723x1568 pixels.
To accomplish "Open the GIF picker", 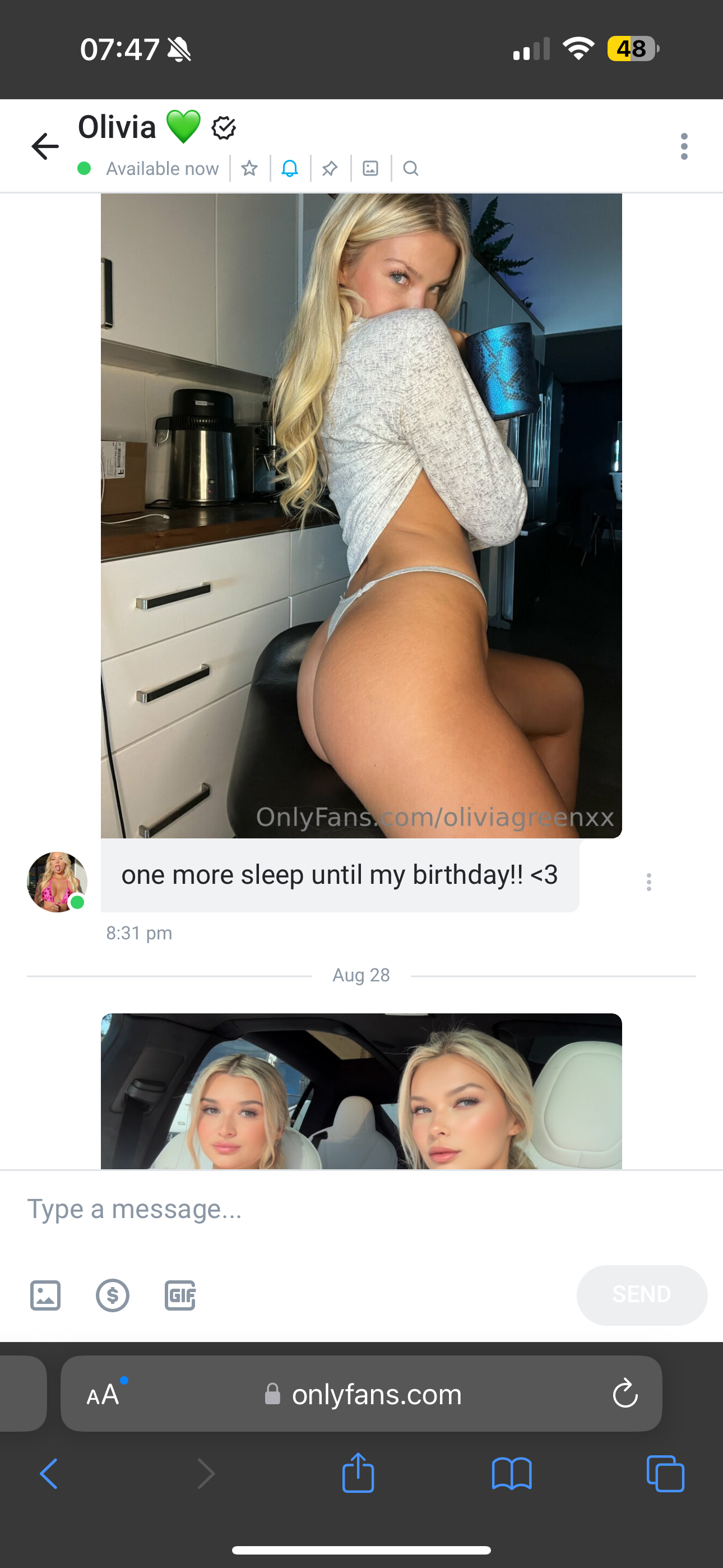I will (180, 1295).
